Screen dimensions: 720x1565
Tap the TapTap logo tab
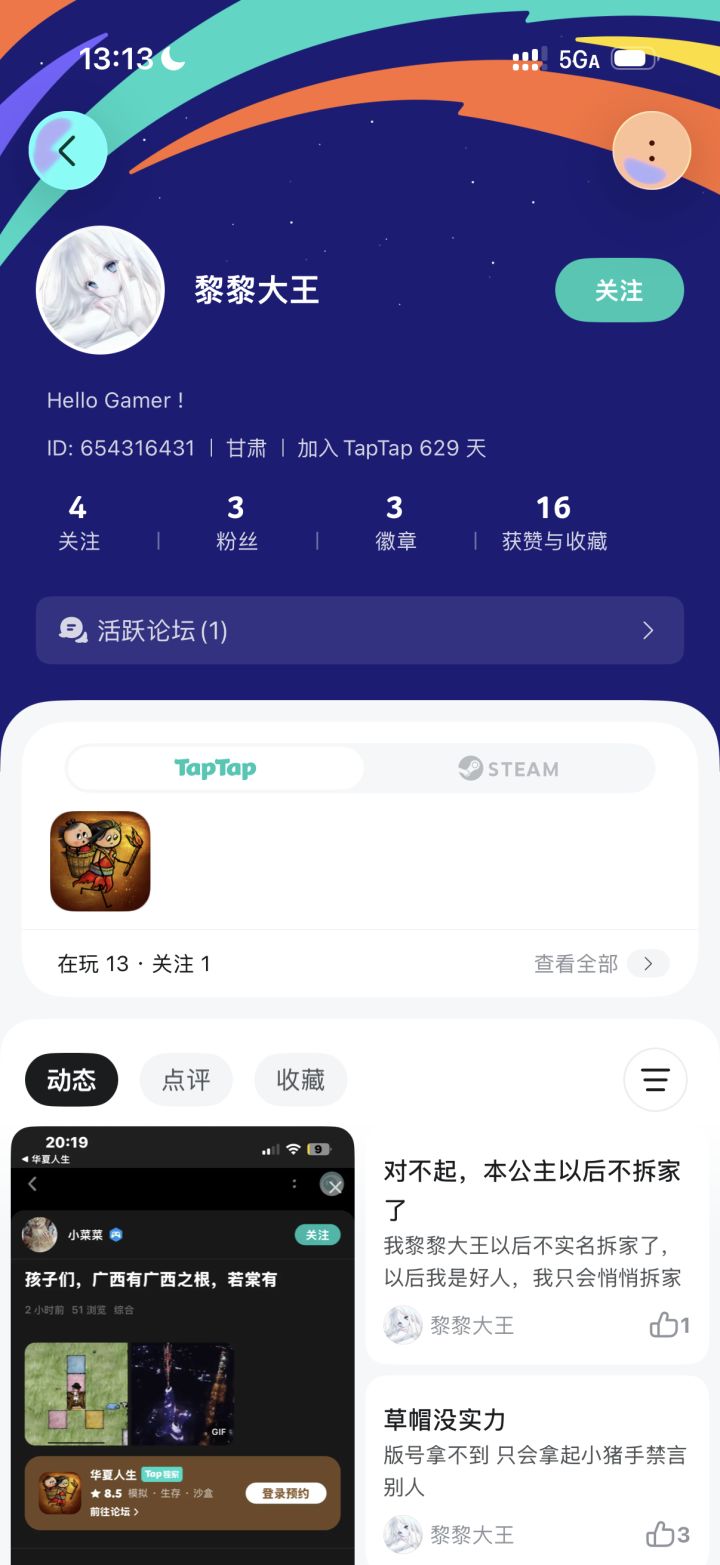point(213,768)
